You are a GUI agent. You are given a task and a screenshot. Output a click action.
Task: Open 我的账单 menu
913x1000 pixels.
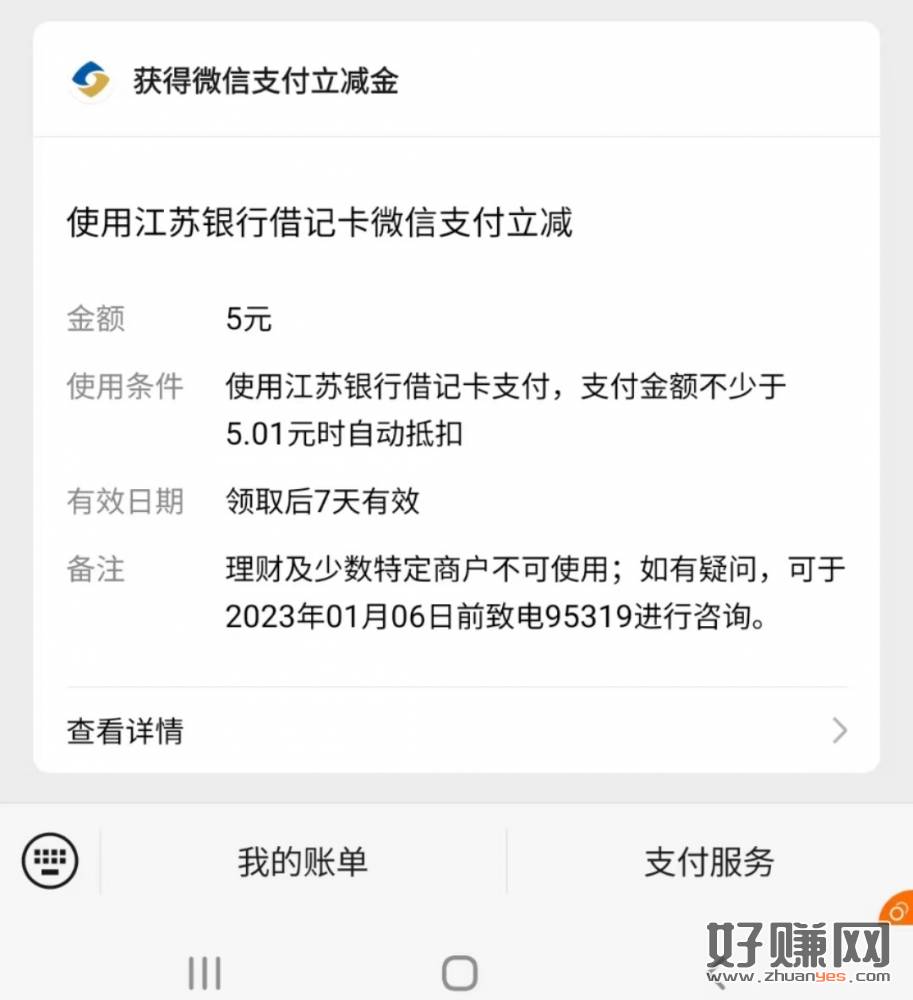click(x=302, y=861)
